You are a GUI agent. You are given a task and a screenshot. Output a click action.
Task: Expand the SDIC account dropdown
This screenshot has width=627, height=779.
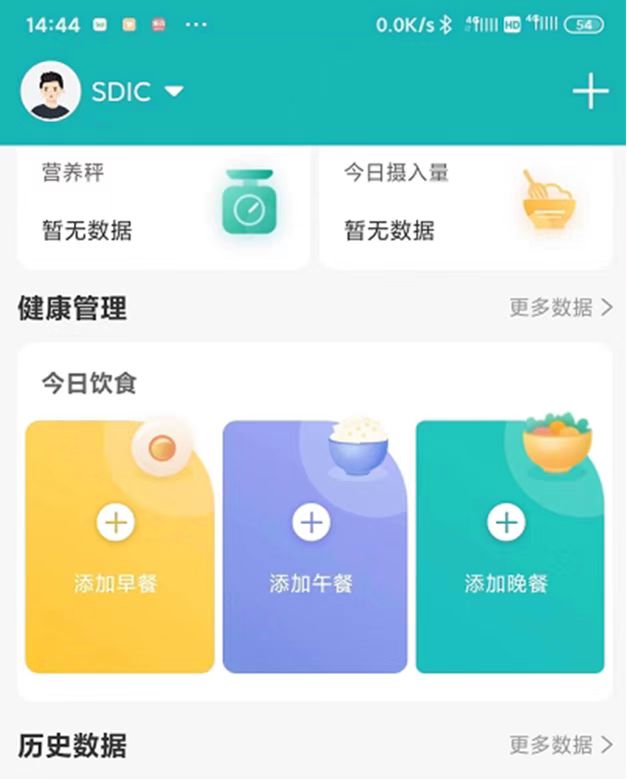[174, 92]
